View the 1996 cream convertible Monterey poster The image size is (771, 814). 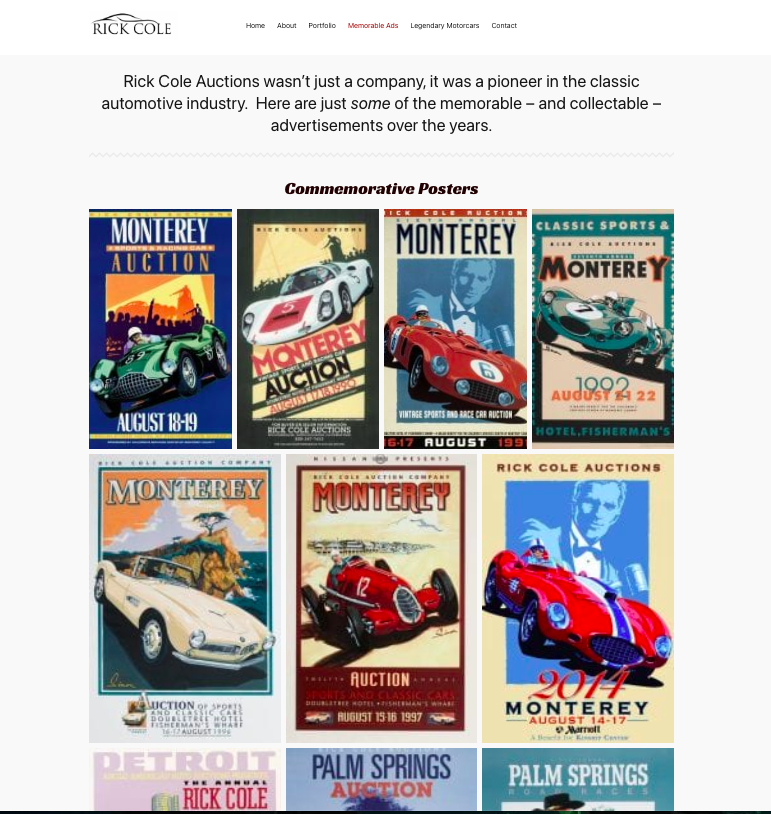pyautogui.click(x=185, y=598)
